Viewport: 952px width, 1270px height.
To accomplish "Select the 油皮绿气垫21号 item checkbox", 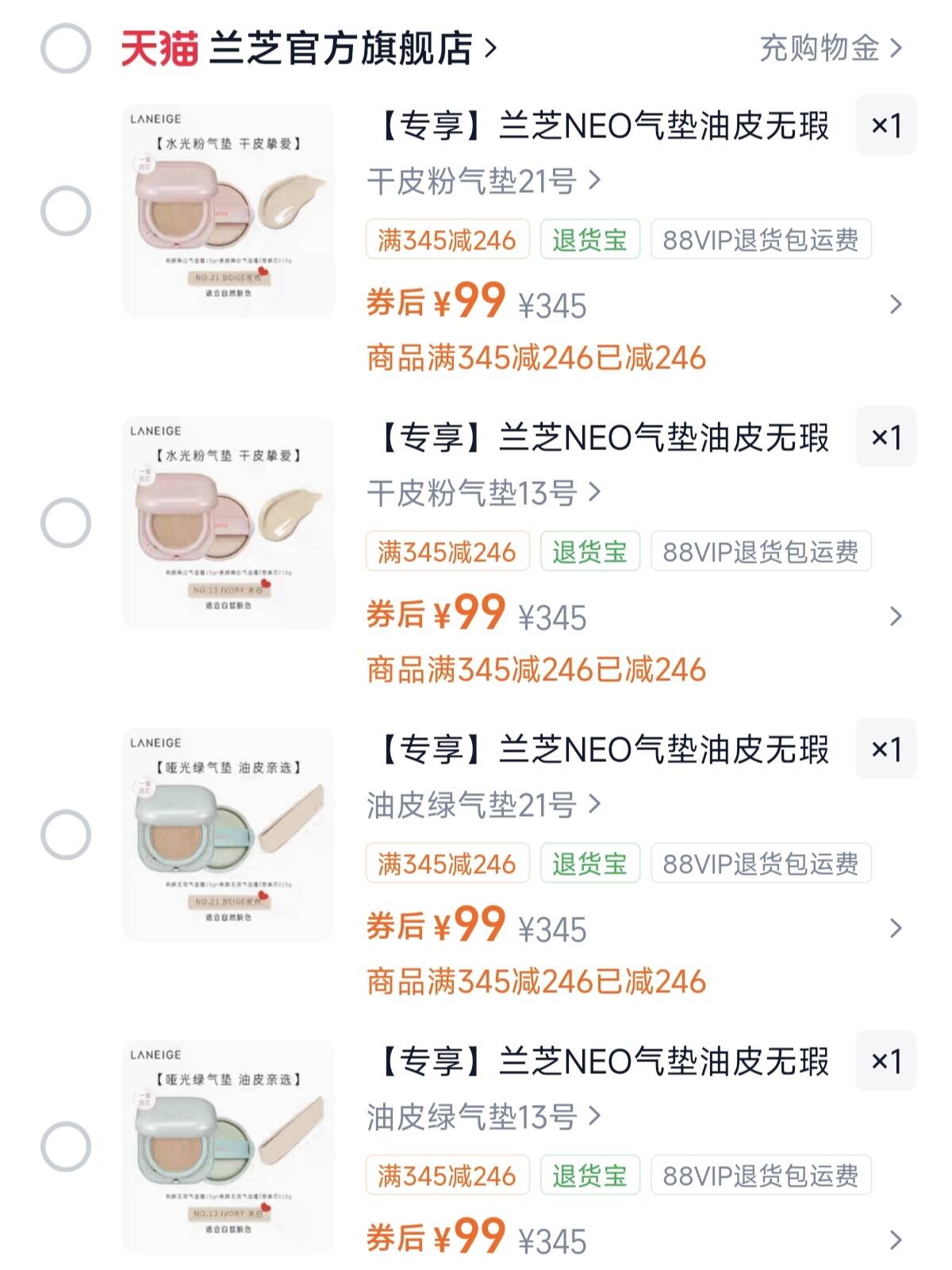I will 66,835.
